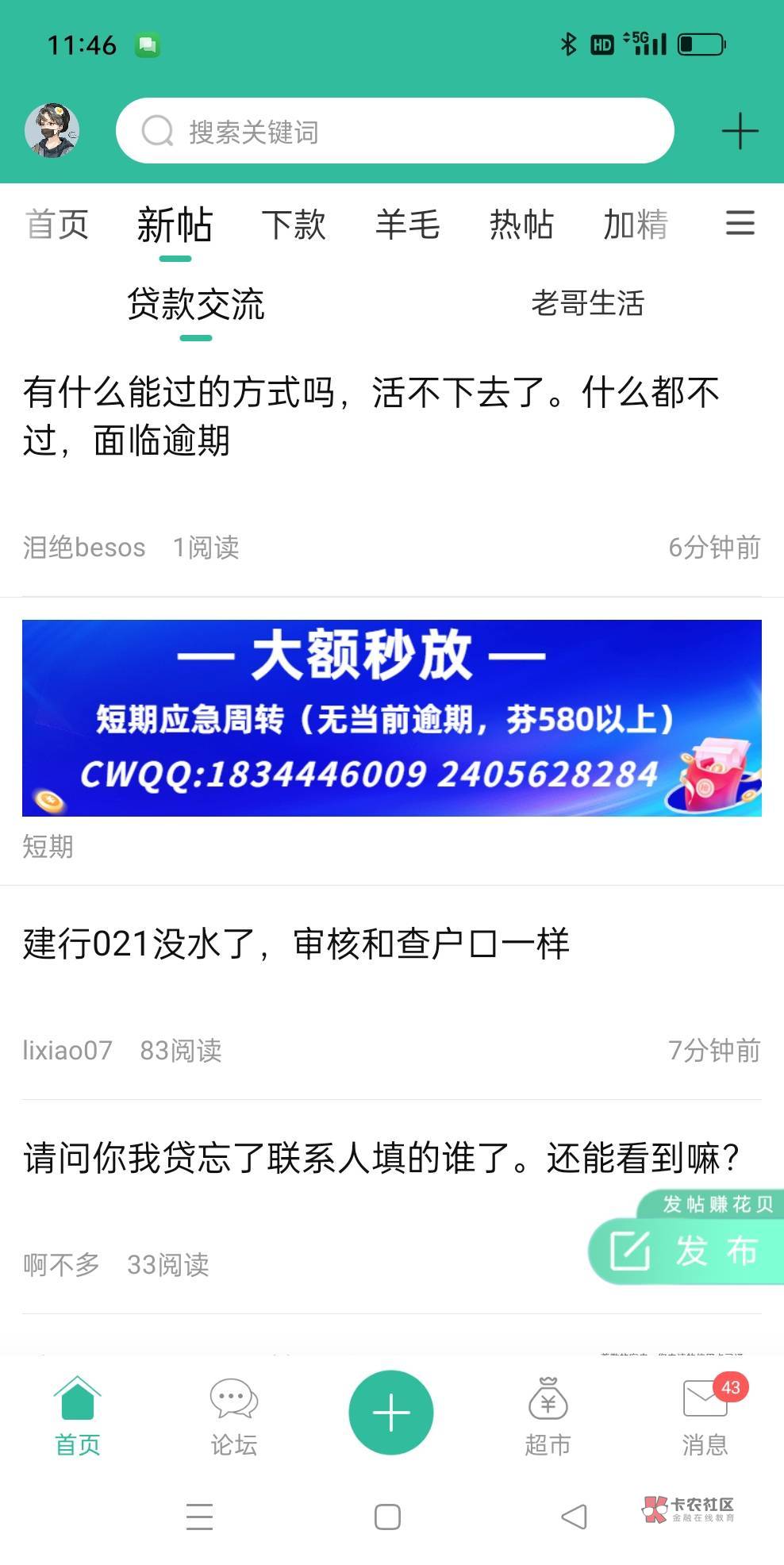Open the 热帖 tab
Viewport: 784px width, 1565px height.
[x=521, y=225]
